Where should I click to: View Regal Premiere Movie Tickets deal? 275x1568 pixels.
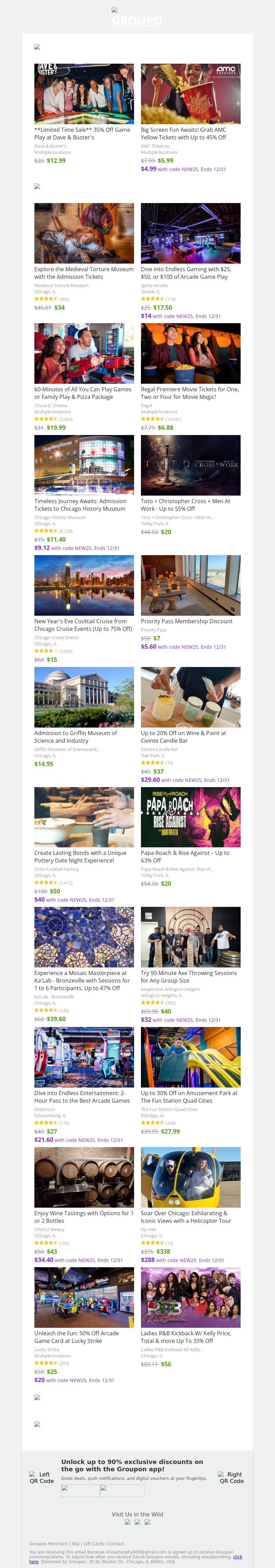click(x=190, y=353)
